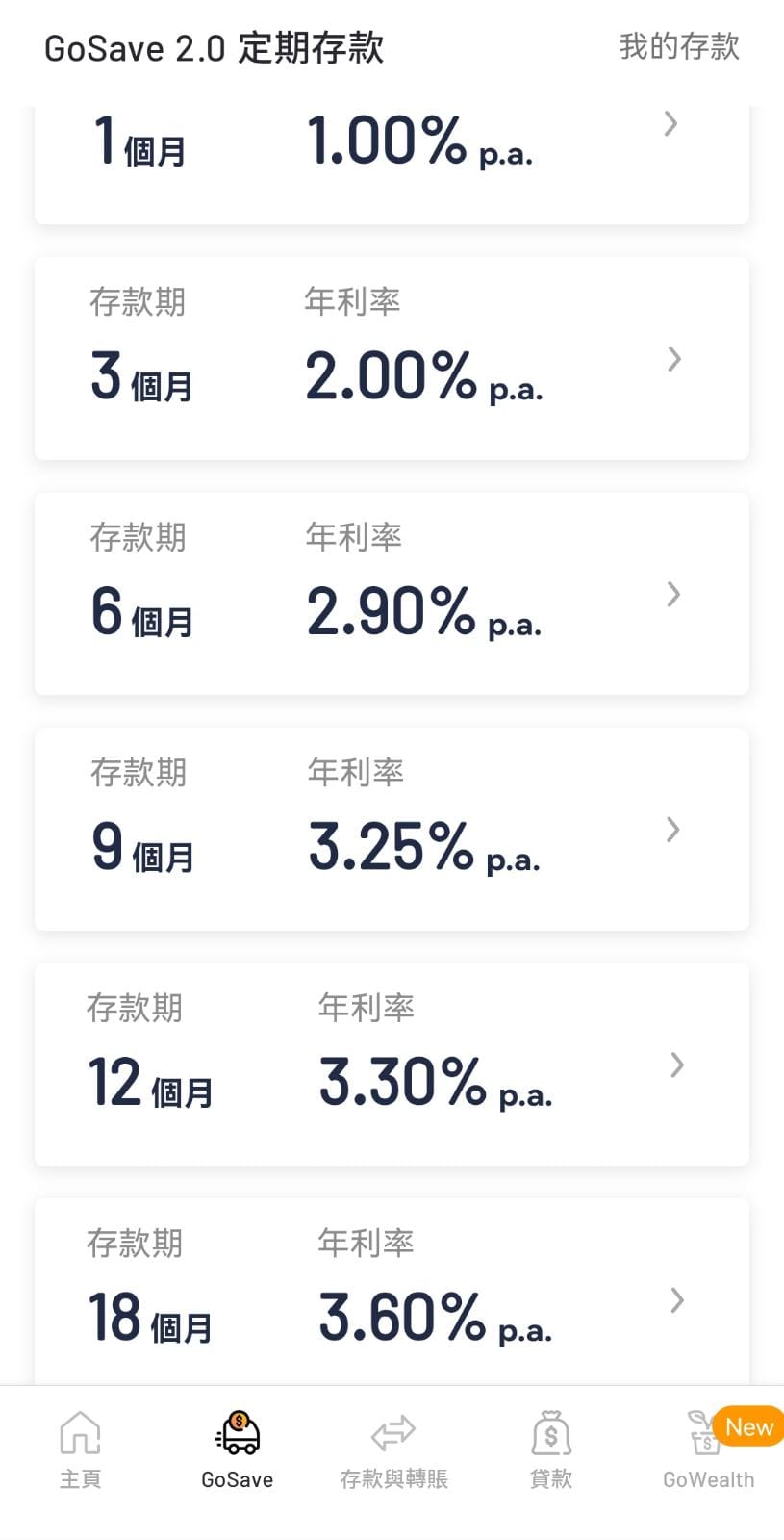The image size is (784, 1540).
Task: Open 我的存款 link at top
Action: [679, 46]
